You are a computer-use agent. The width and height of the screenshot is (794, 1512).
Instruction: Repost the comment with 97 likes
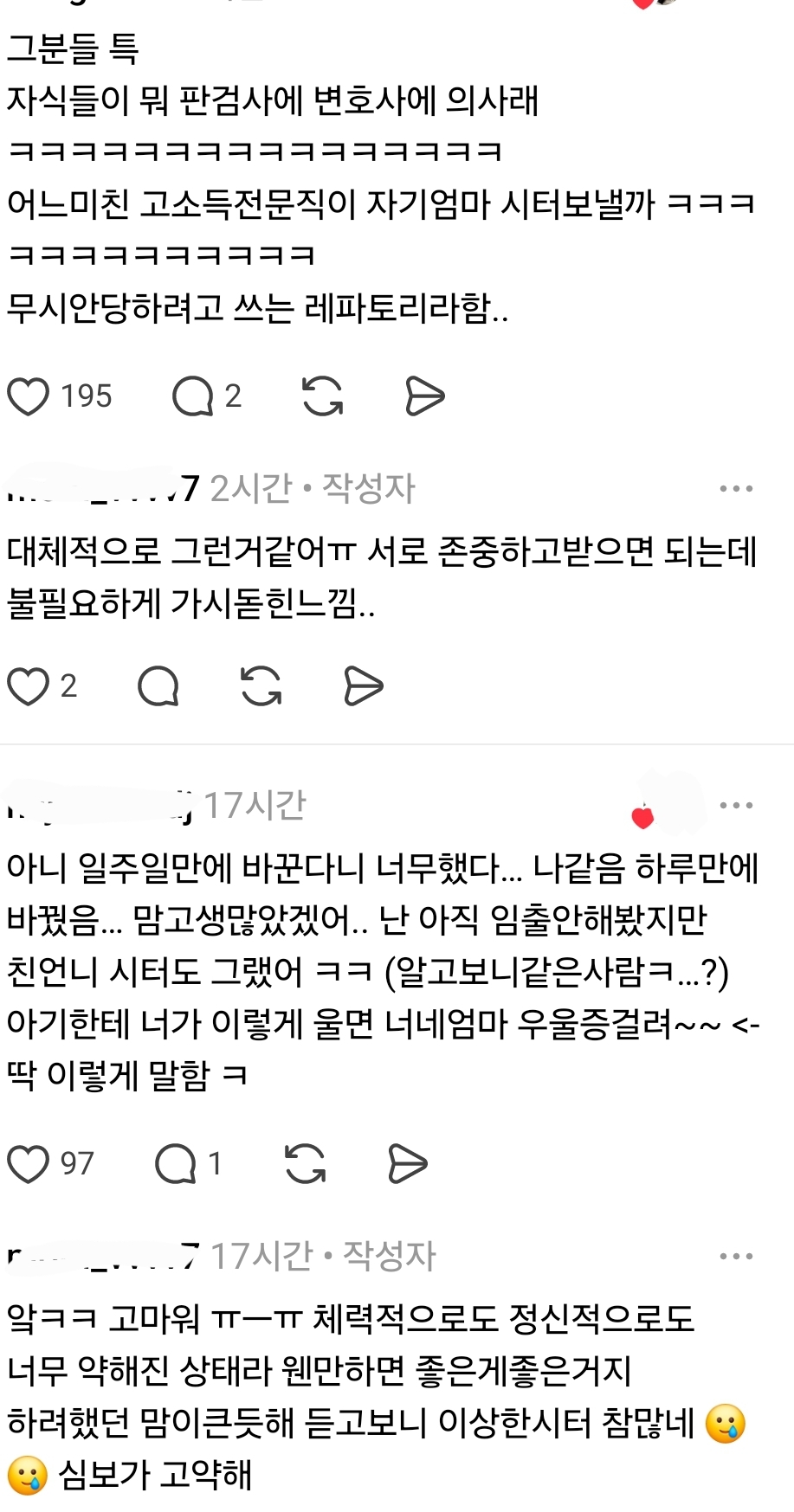pos(305,1164)
